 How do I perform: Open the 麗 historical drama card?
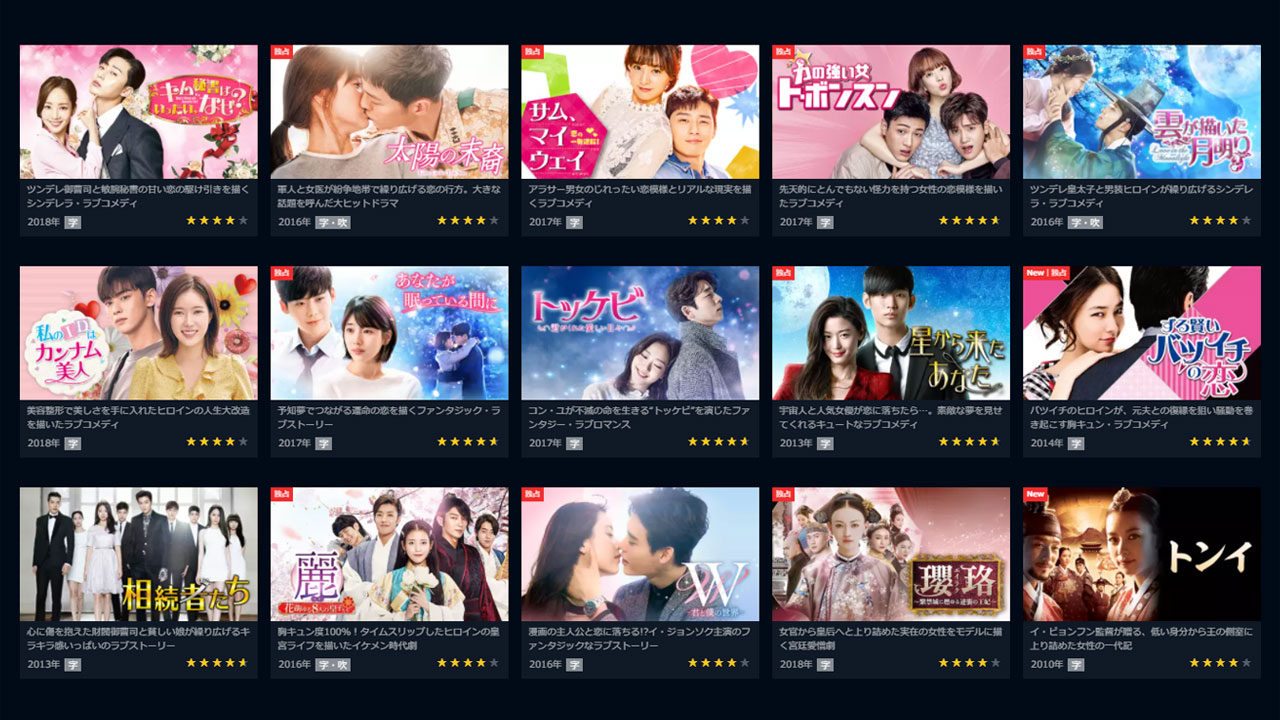coord(389,554)
